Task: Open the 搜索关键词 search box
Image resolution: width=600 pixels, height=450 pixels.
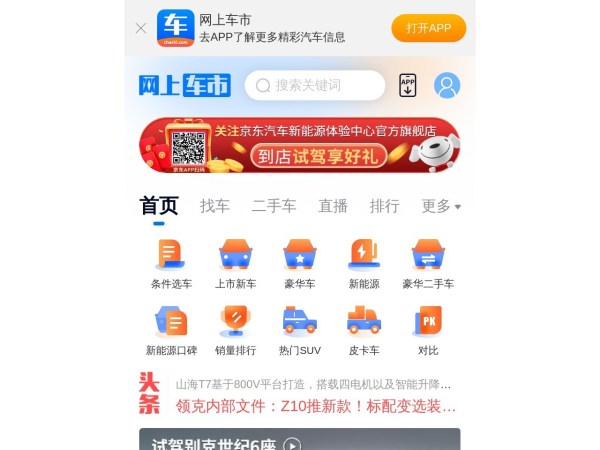Action: [314, 85]
